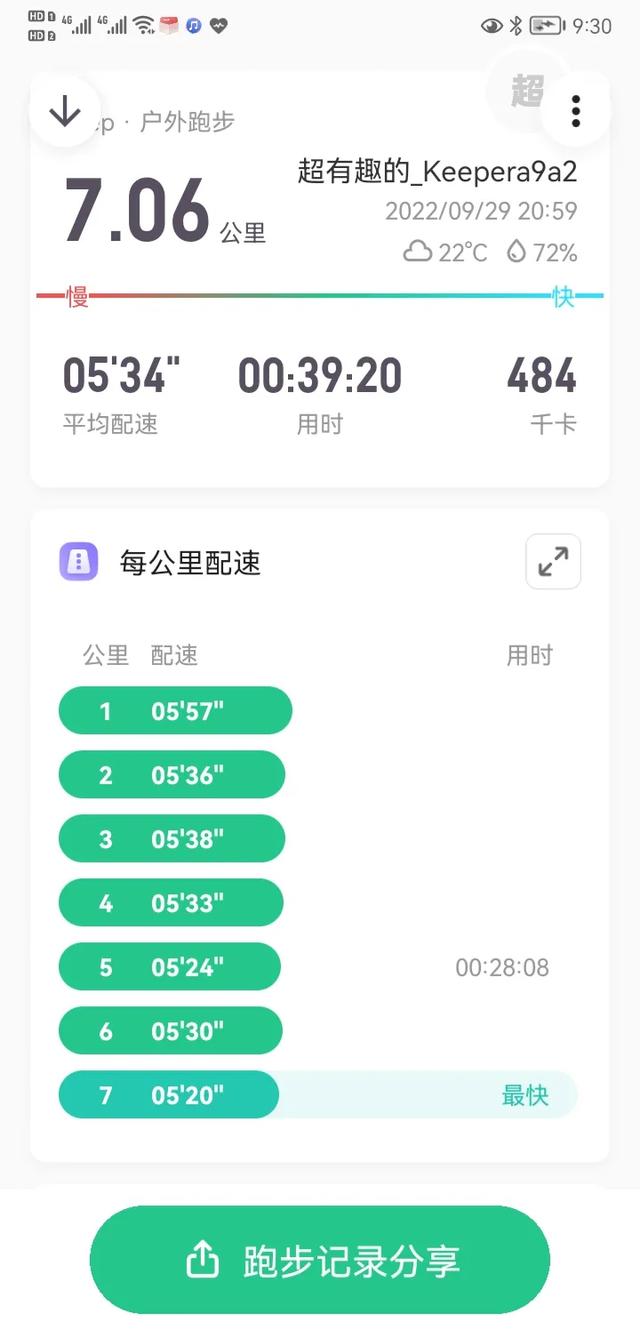The height and width of the screenshot is (1330, 640).
Task: Expand the per-kilometer pace chart
Action: pyautogui.click(x=553, y=562)
